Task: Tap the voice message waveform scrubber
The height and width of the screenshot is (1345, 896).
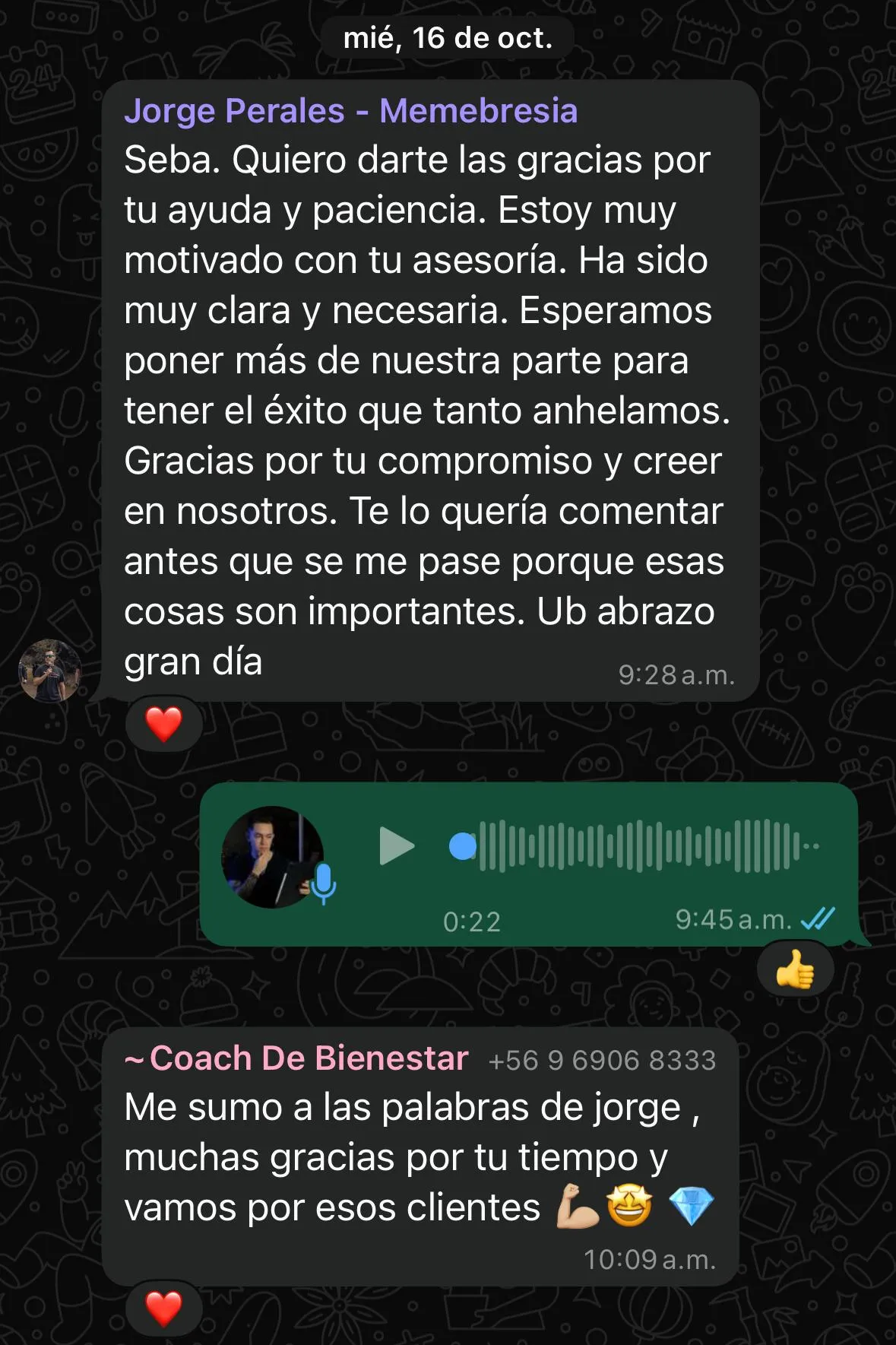Action: (x=638, y=845)
